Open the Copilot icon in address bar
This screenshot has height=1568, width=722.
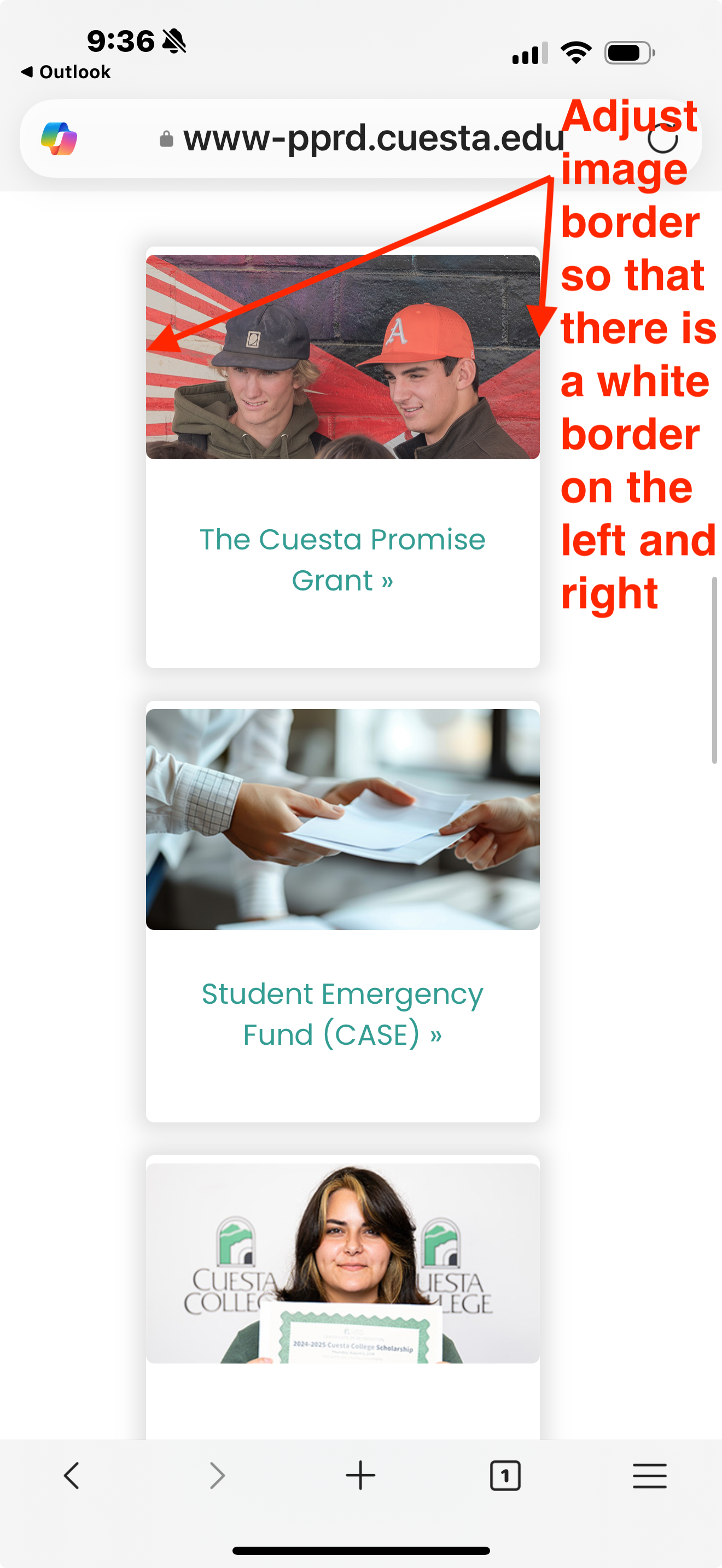(x=59, y=139)
